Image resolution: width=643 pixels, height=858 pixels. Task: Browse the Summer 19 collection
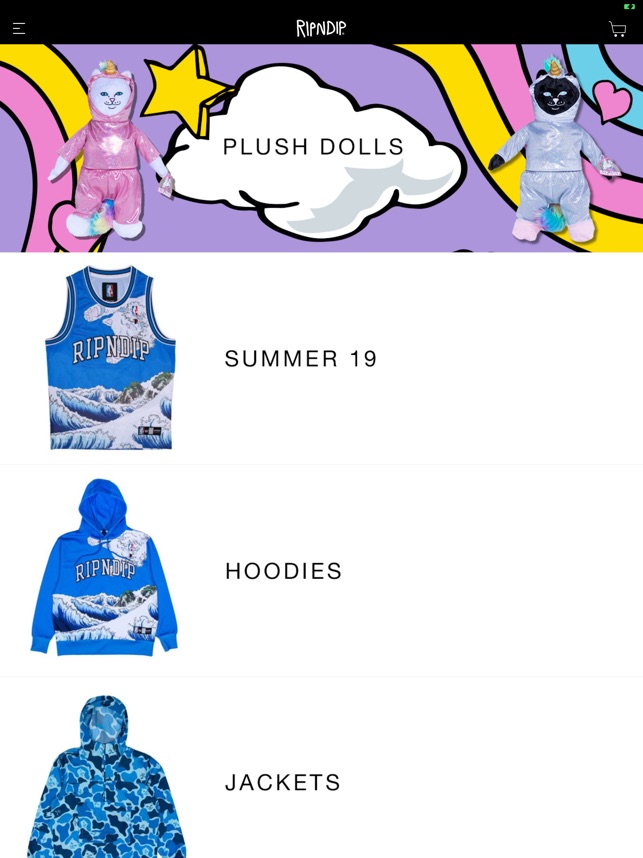click(x=301, y=359)
